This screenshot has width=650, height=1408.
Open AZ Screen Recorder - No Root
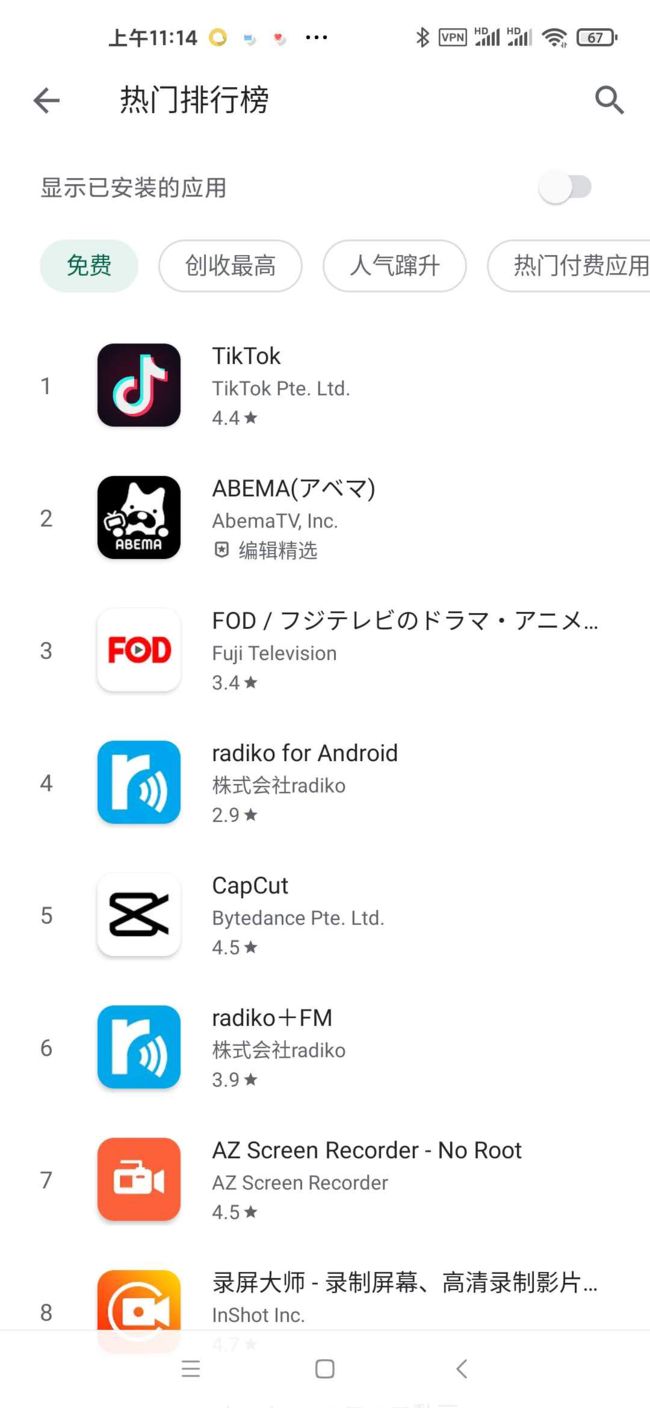(x=325, y=1180)
